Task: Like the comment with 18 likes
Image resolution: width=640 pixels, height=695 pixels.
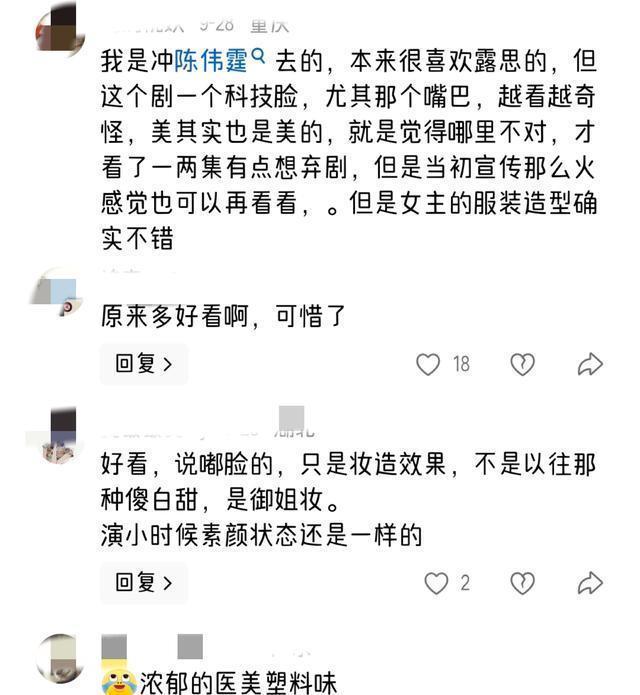Action: click(428, 364)
